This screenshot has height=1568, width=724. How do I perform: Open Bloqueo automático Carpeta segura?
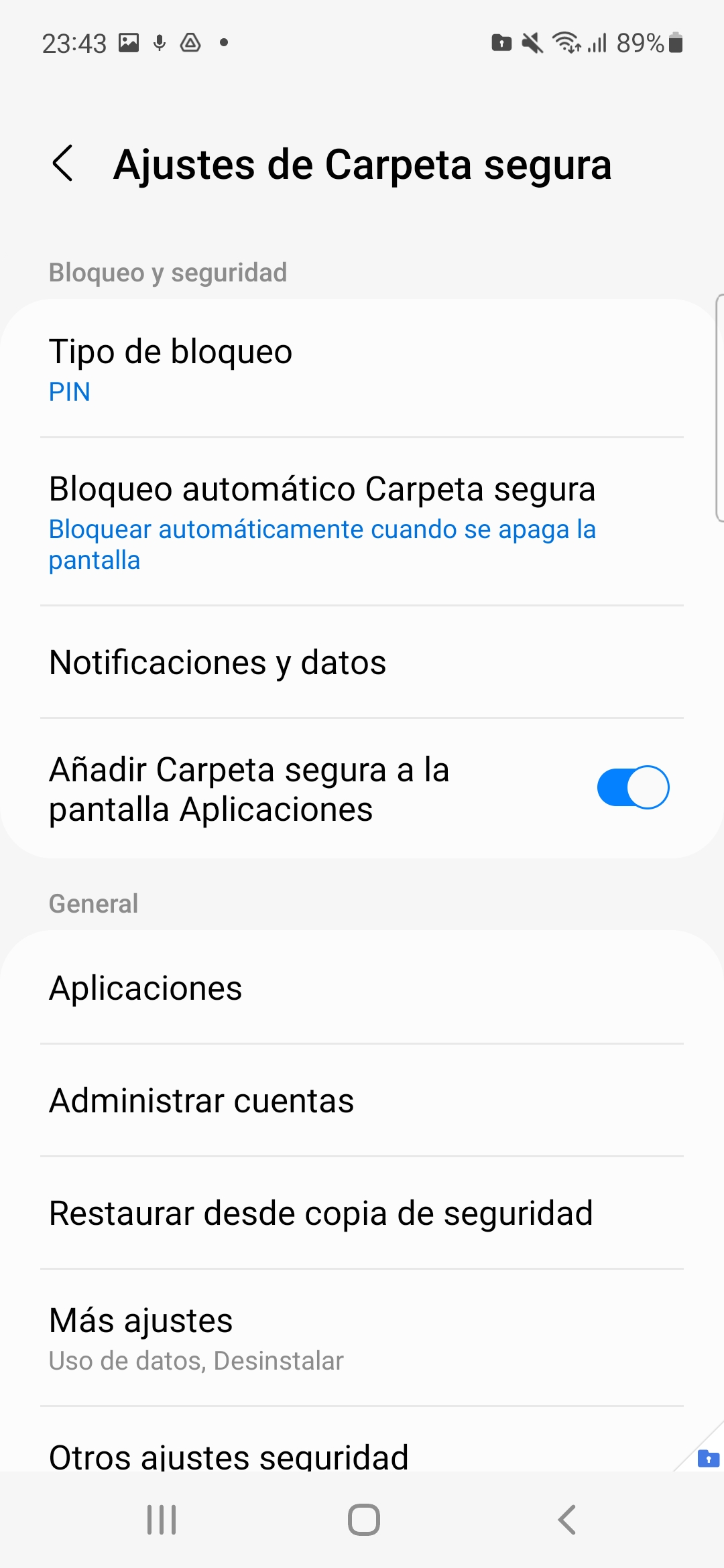click(362, 522)
